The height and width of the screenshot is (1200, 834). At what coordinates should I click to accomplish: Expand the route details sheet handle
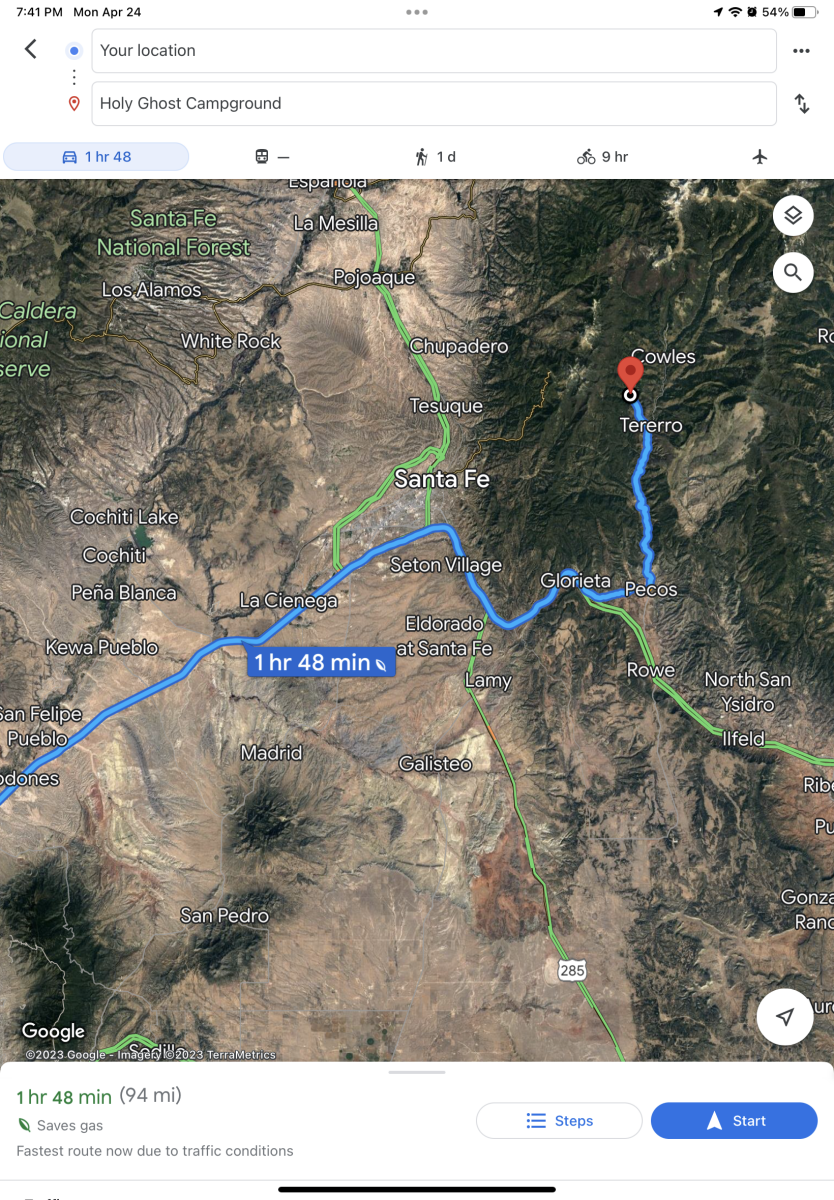point(417,1072)
